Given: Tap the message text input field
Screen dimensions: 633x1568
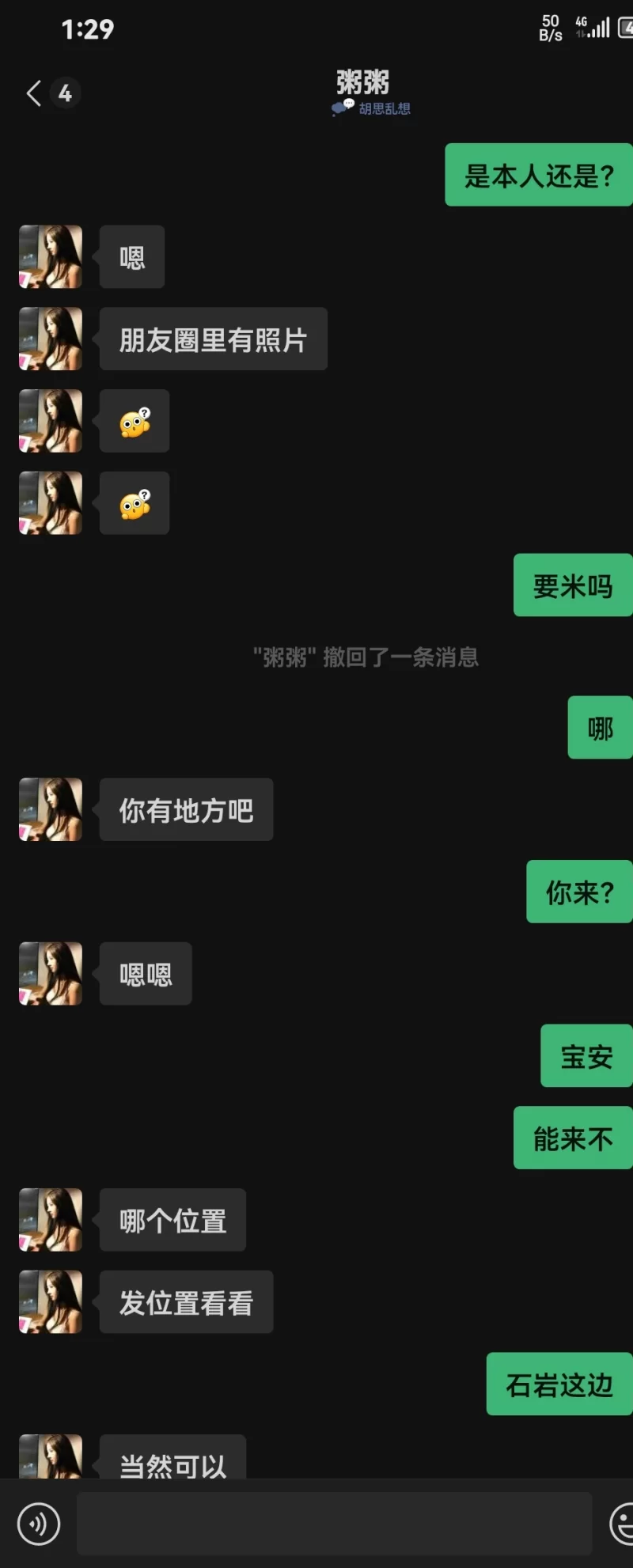Looking at the screenshot, I should pos(334,1523).
